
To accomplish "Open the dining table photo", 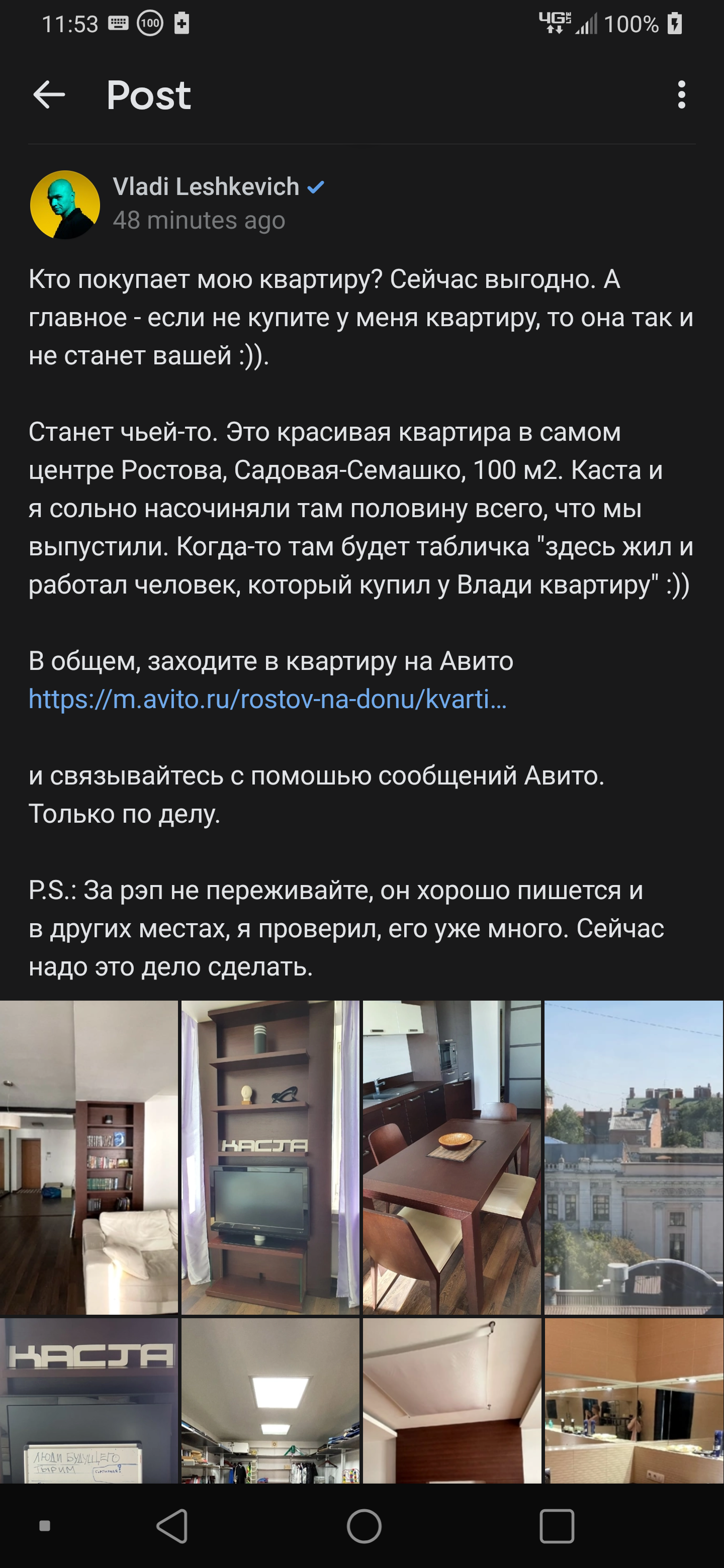I will point(452,1156).
